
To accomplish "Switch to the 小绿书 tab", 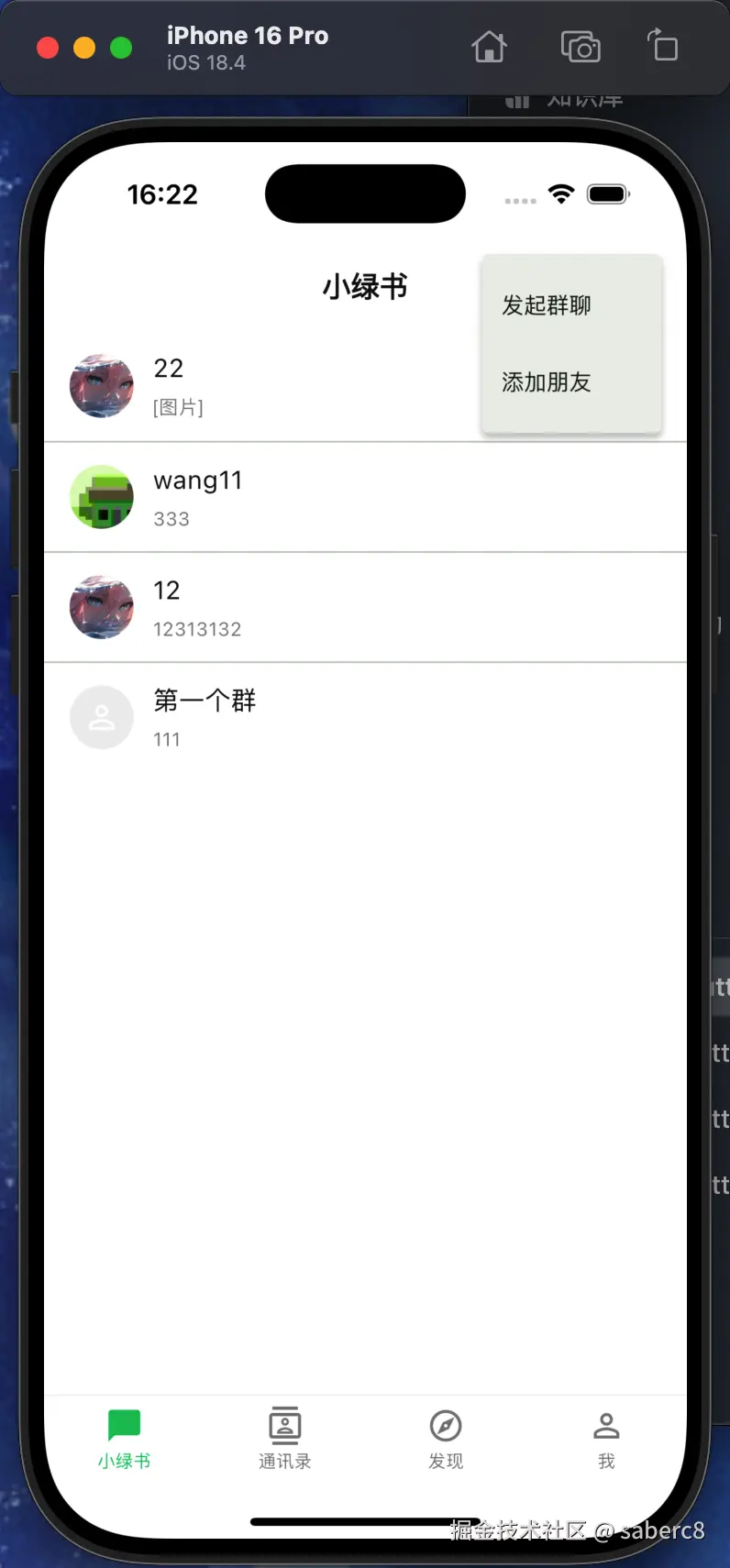I will (124, 1439).
